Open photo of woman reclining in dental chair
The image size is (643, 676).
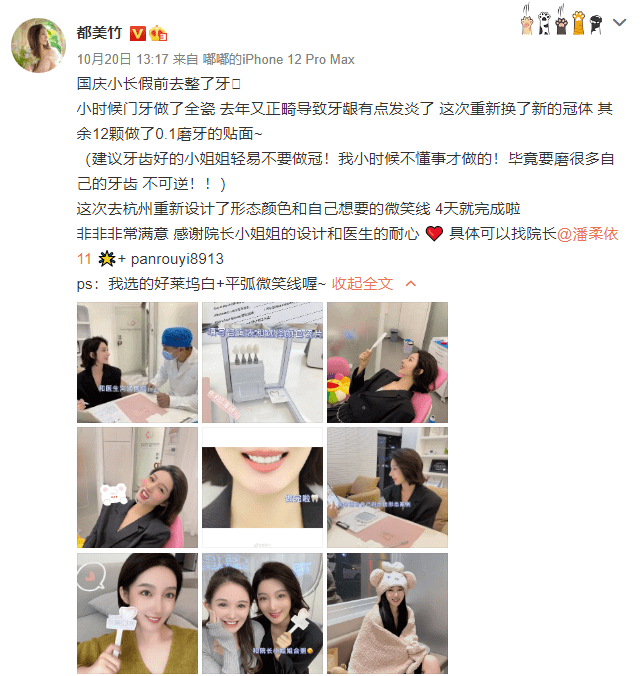[x=387, y=362]
